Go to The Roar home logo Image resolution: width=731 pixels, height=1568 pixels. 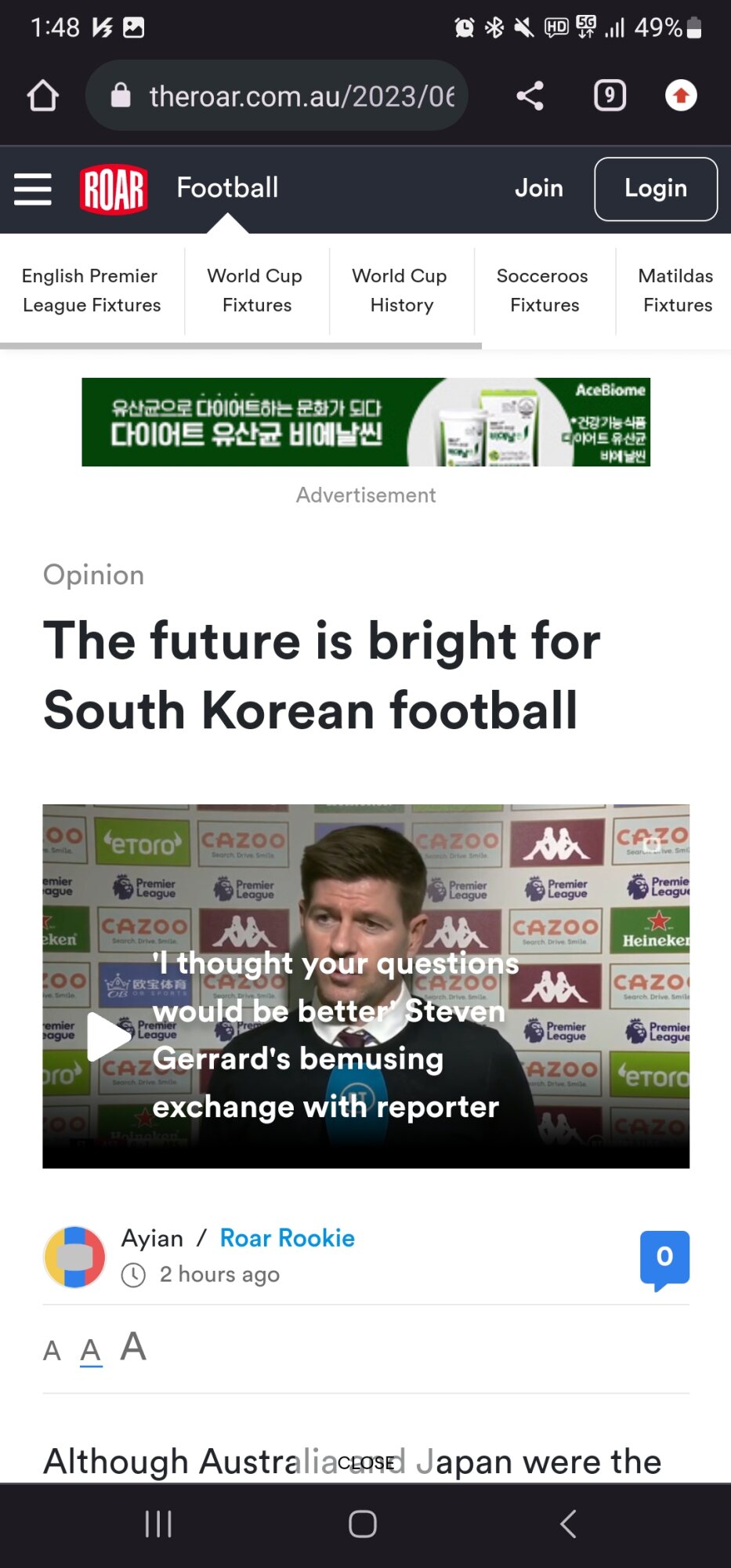[x=114, y=189]
